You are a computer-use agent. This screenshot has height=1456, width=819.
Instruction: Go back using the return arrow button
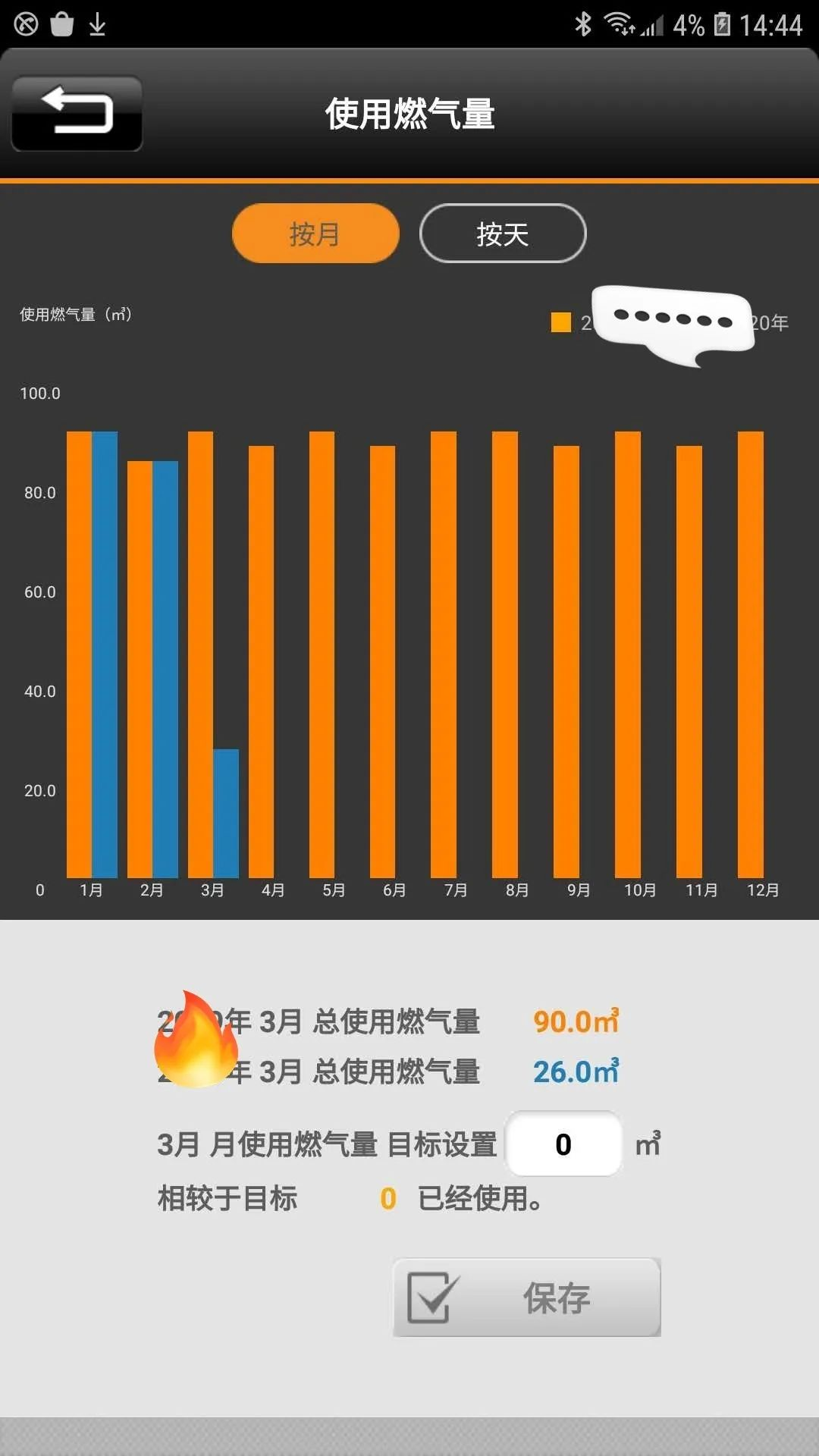point(77,113)
